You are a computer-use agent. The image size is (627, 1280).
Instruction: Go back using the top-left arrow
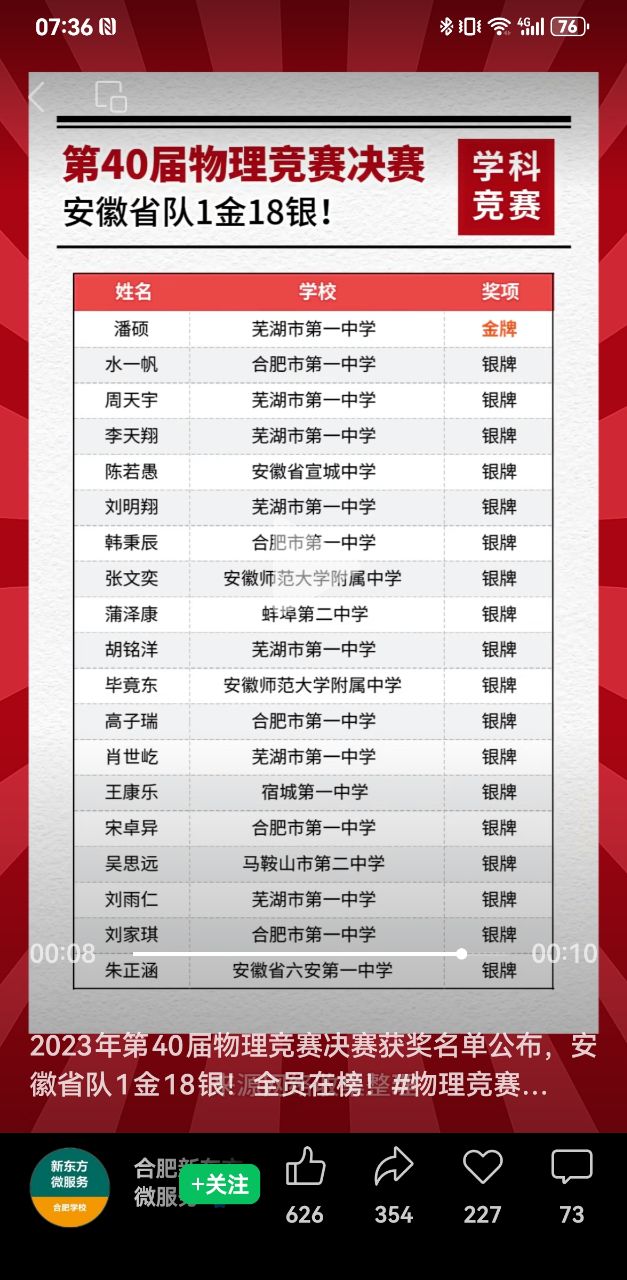click(37, 97)
